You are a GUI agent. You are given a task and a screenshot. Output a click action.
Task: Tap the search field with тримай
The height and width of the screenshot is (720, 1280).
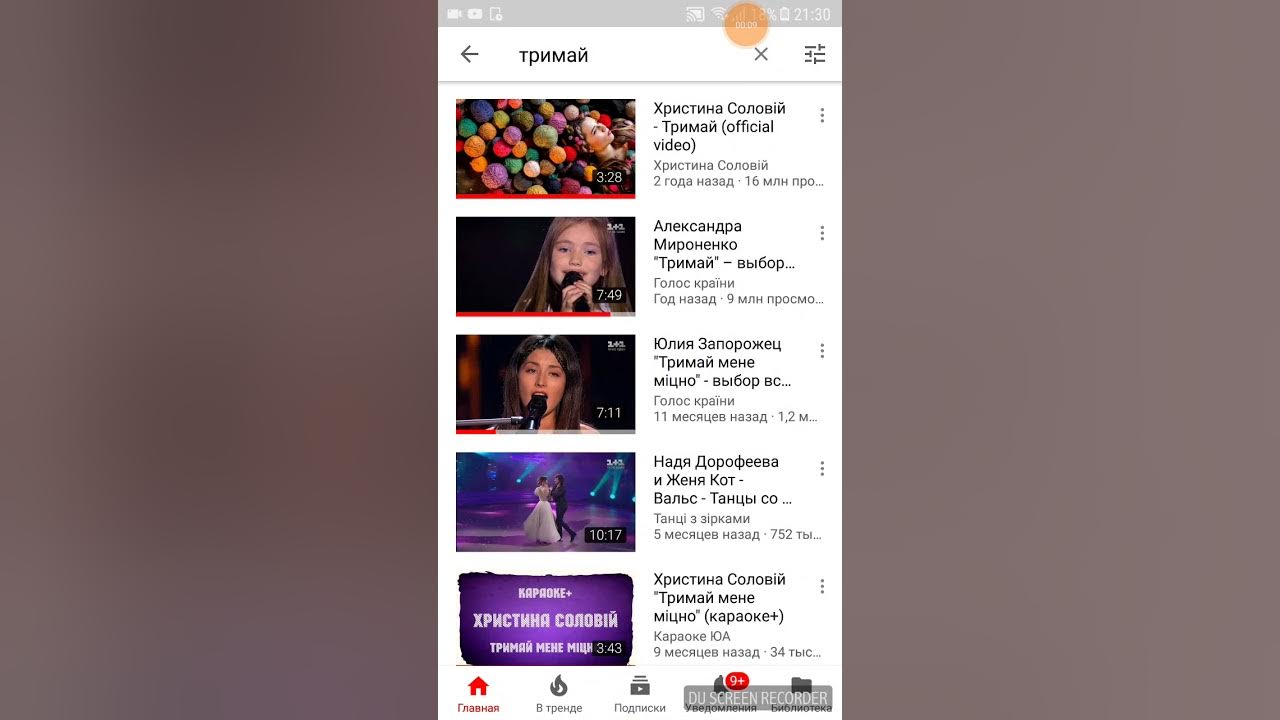620,55
